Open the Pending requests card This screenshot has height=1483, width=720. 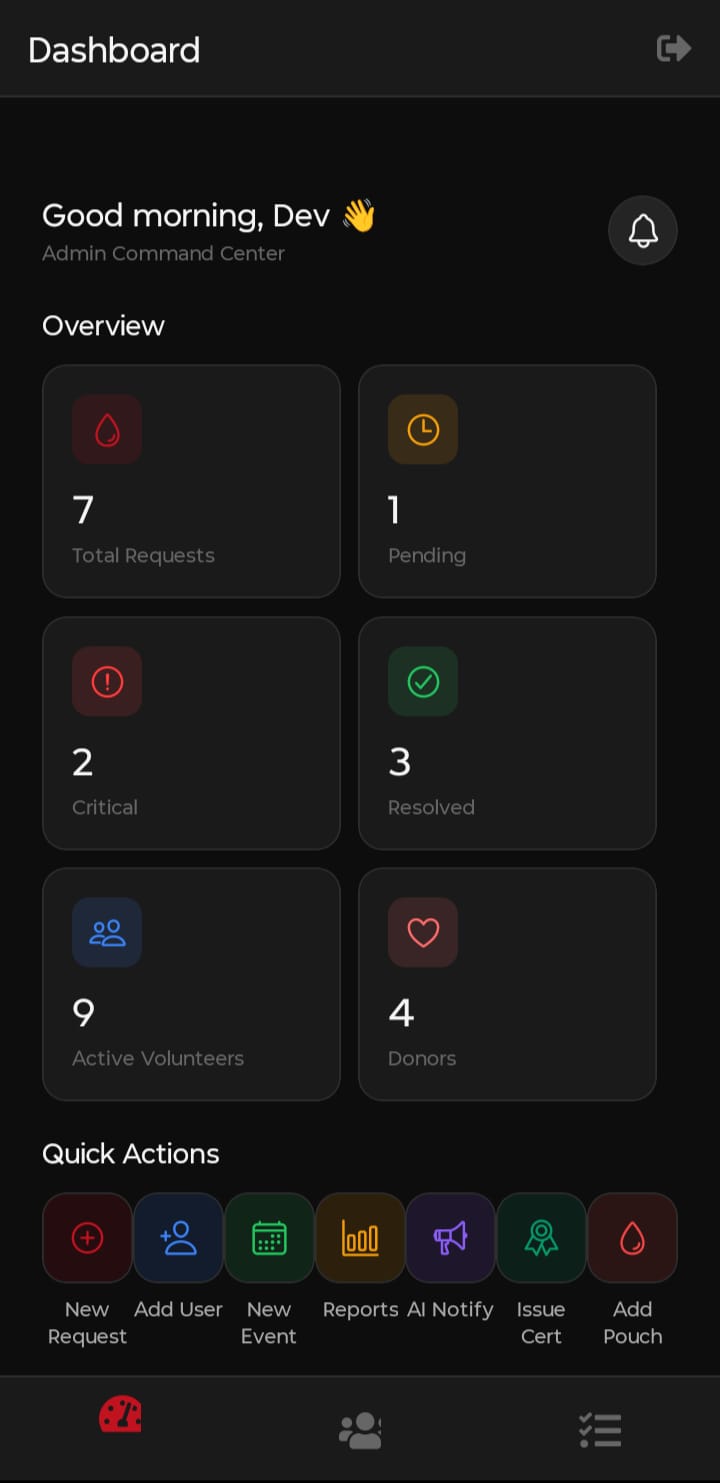[x=507, y=481]
